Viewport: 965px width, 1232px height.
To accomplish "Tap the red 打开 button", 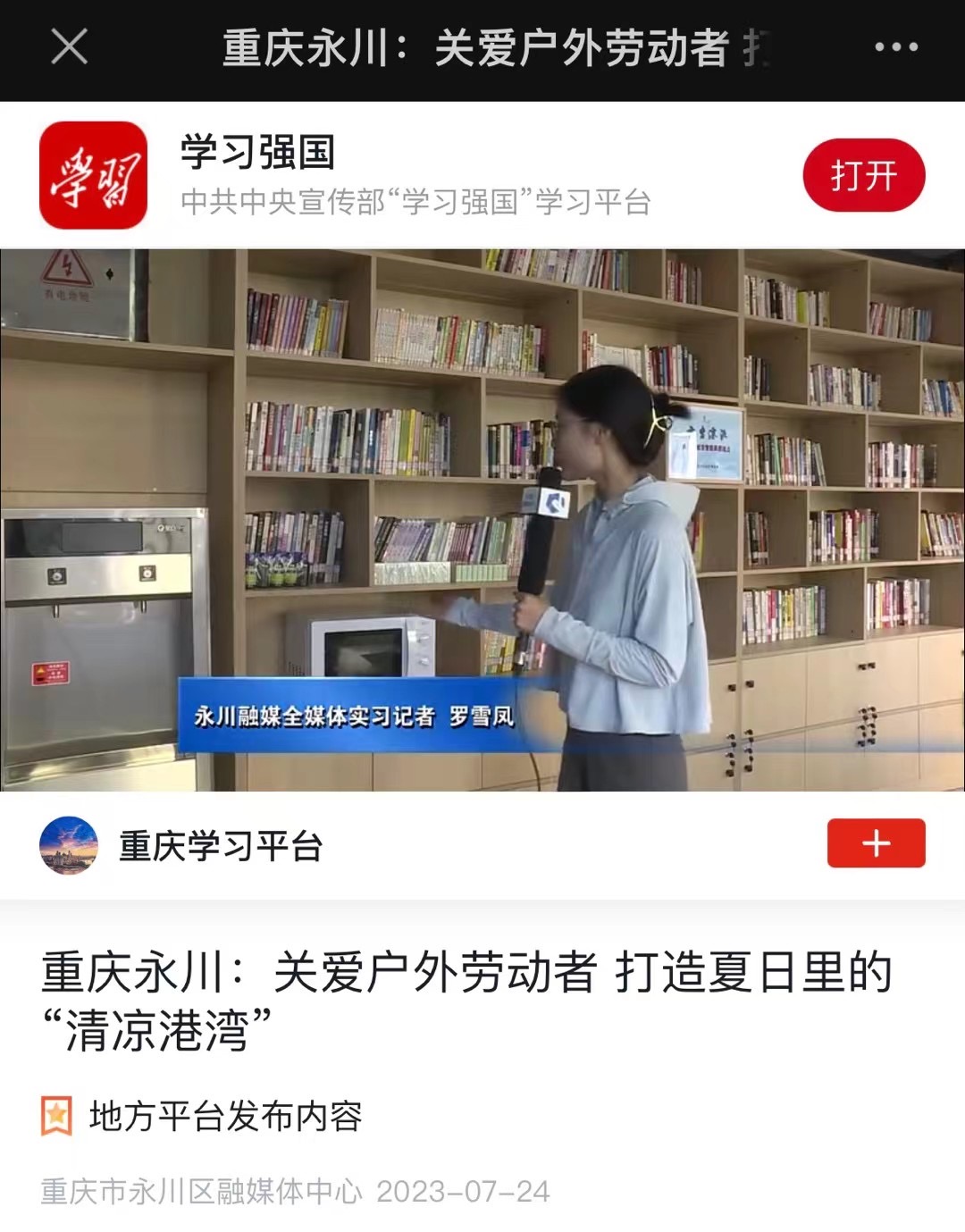I will pyautogui.click(x=863, y=175).
